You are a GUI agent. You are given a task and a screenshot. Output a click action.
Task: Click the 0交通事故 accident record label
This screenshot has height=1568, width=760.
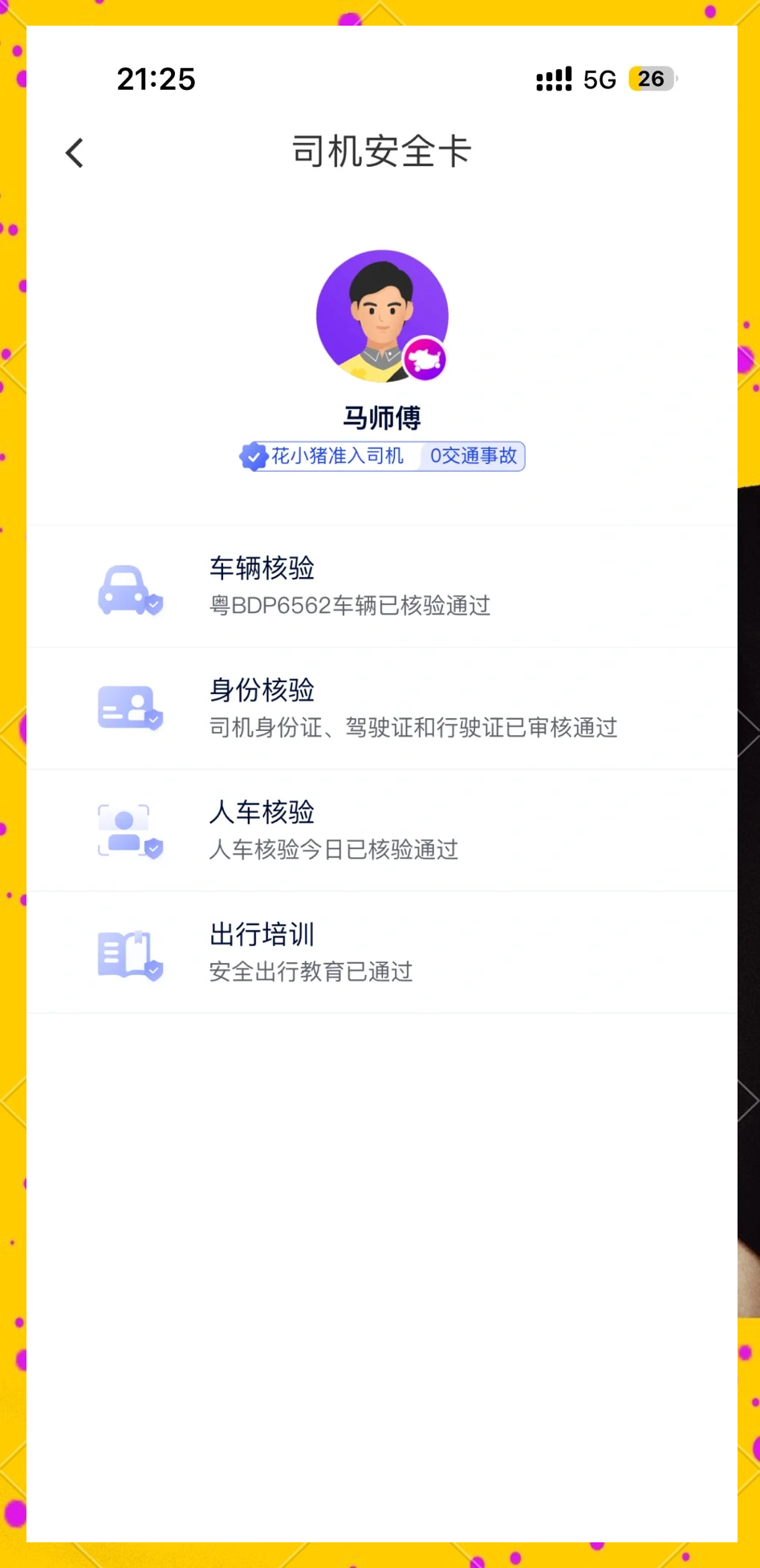tap(472, 456)
